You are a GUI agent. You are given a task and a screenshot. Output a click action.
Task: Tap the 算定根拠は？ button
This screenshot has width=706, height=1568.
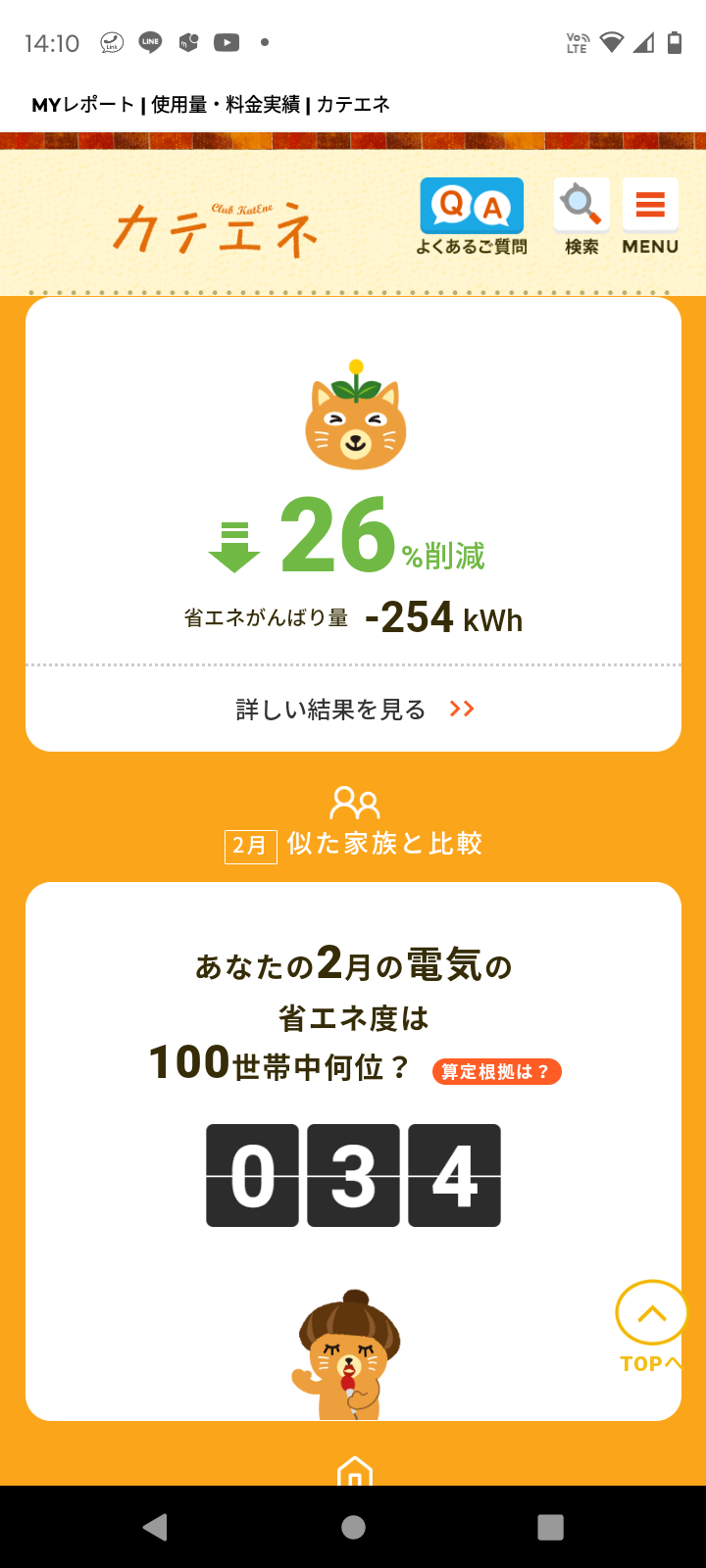click(x=496, y=1071)
